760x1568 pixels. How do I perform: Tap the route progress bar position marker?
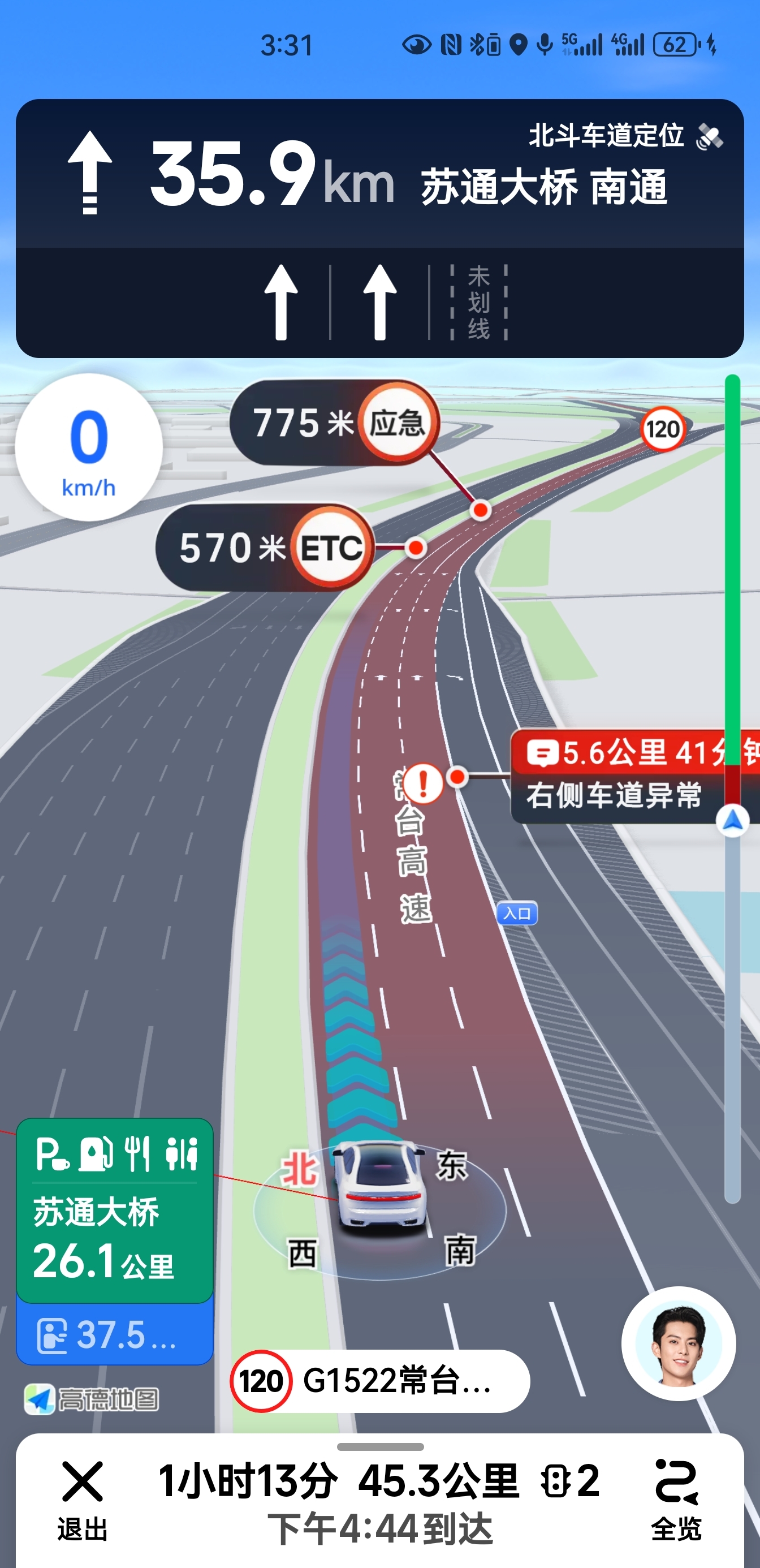click(x=732, y=820)
